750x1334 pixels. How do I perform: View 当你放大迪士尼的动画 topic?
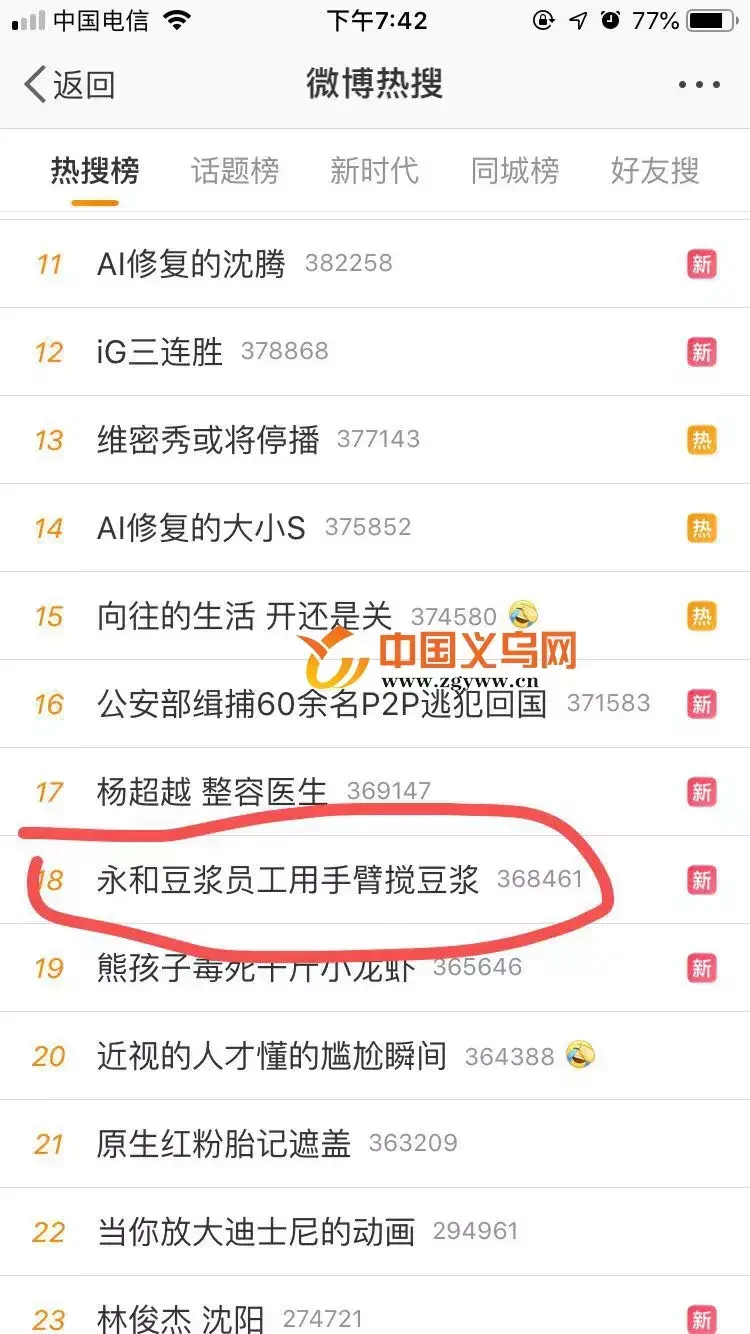point(256,1232)
